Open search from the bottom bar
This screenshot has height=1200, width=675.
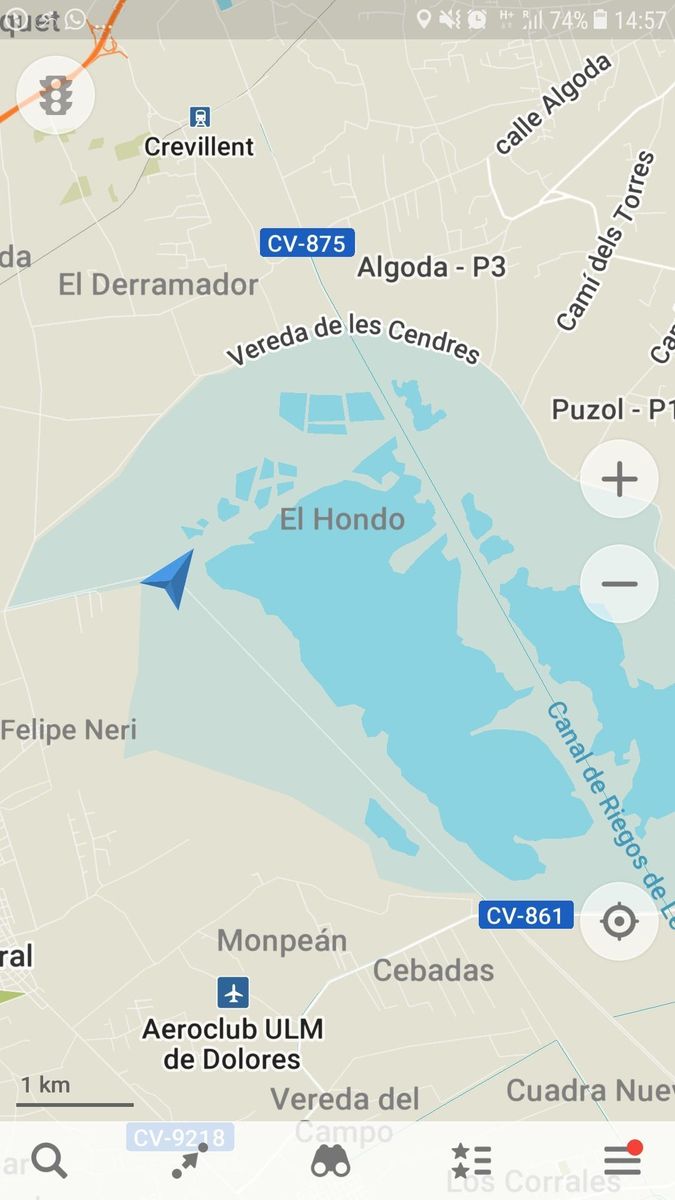[x=49, y=1161]
